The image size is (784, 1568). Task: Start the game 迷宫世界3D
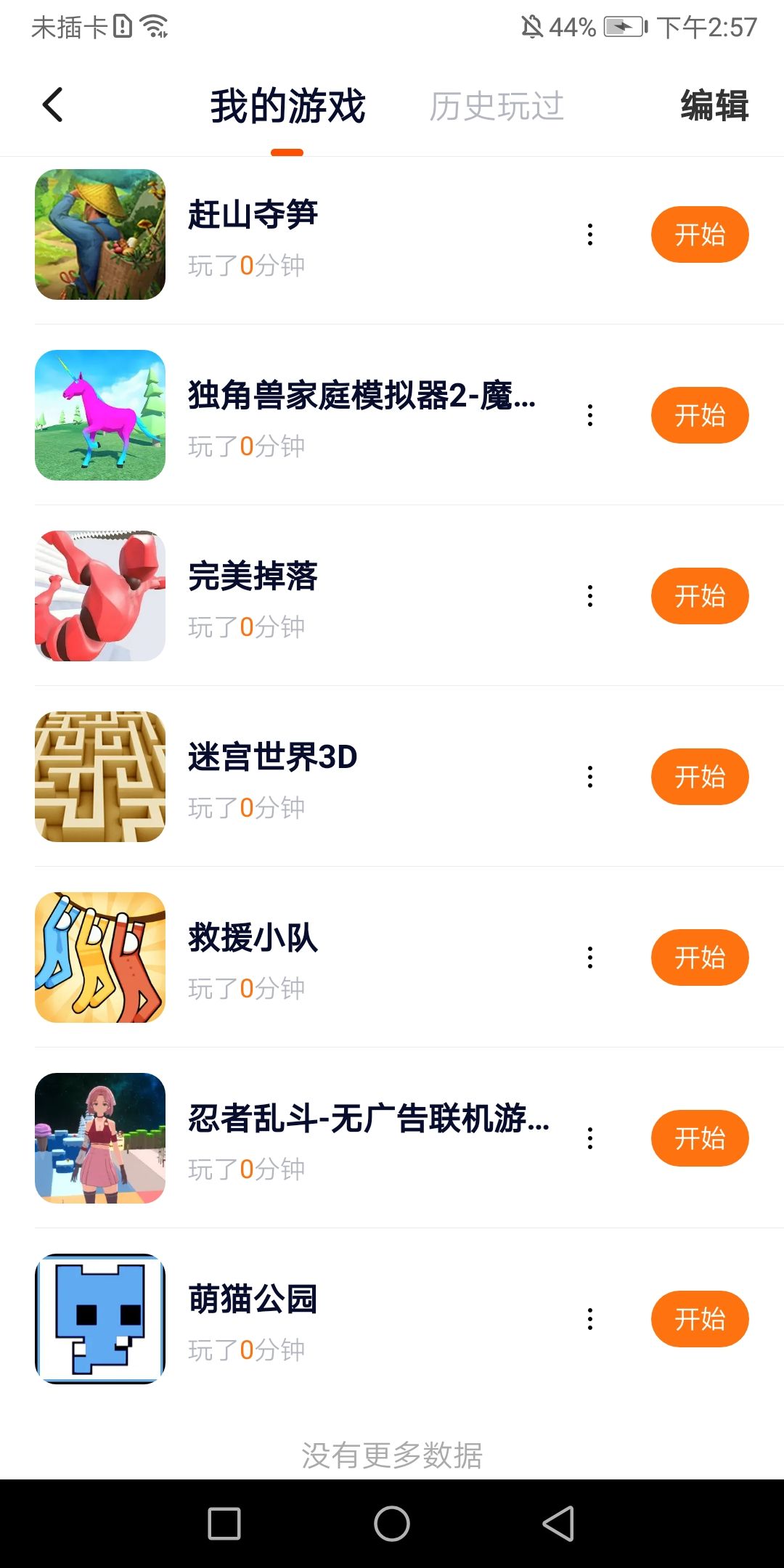point(699,777)
